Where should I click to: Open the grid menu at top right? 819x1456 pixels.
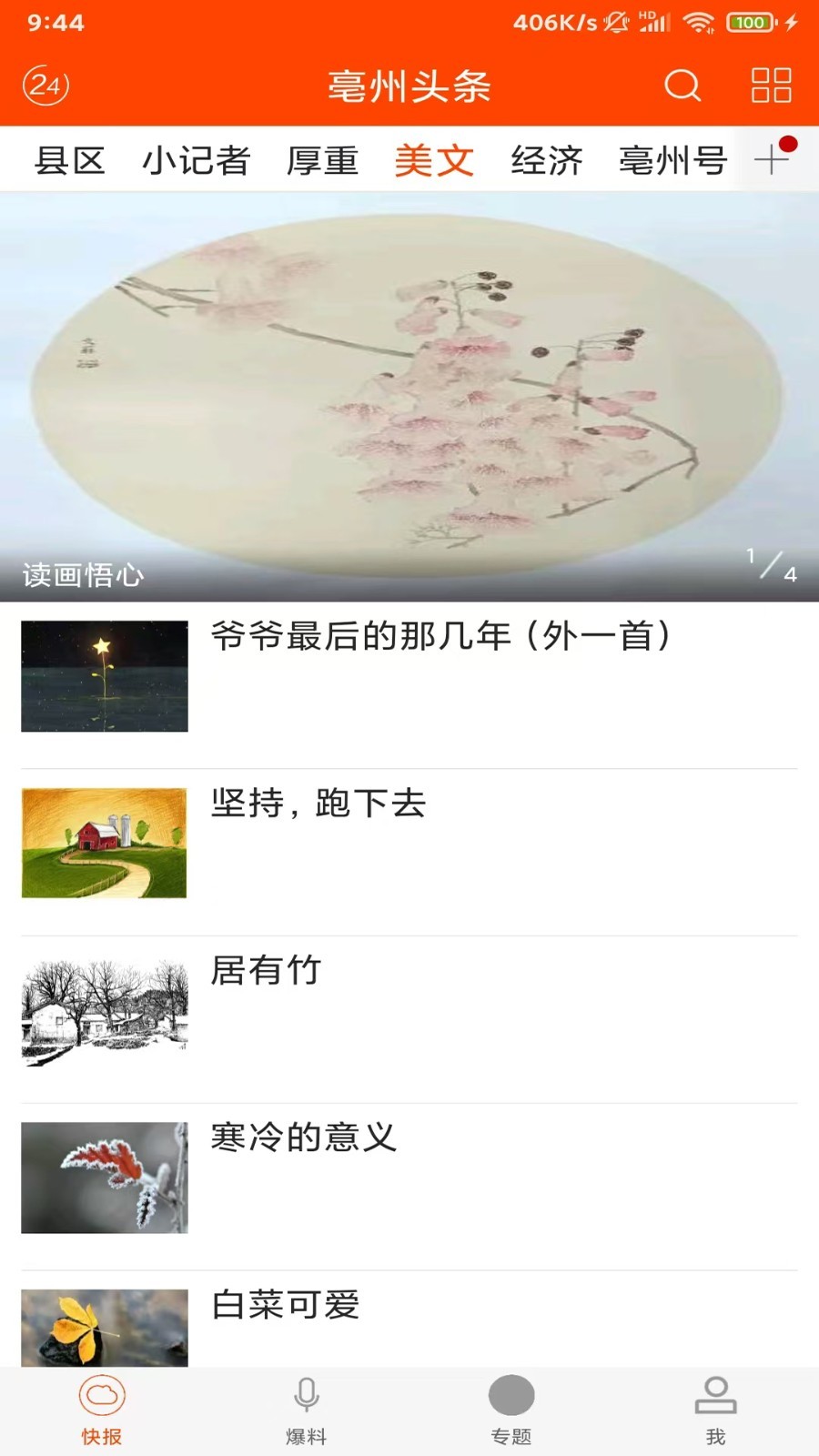[769, 86]
